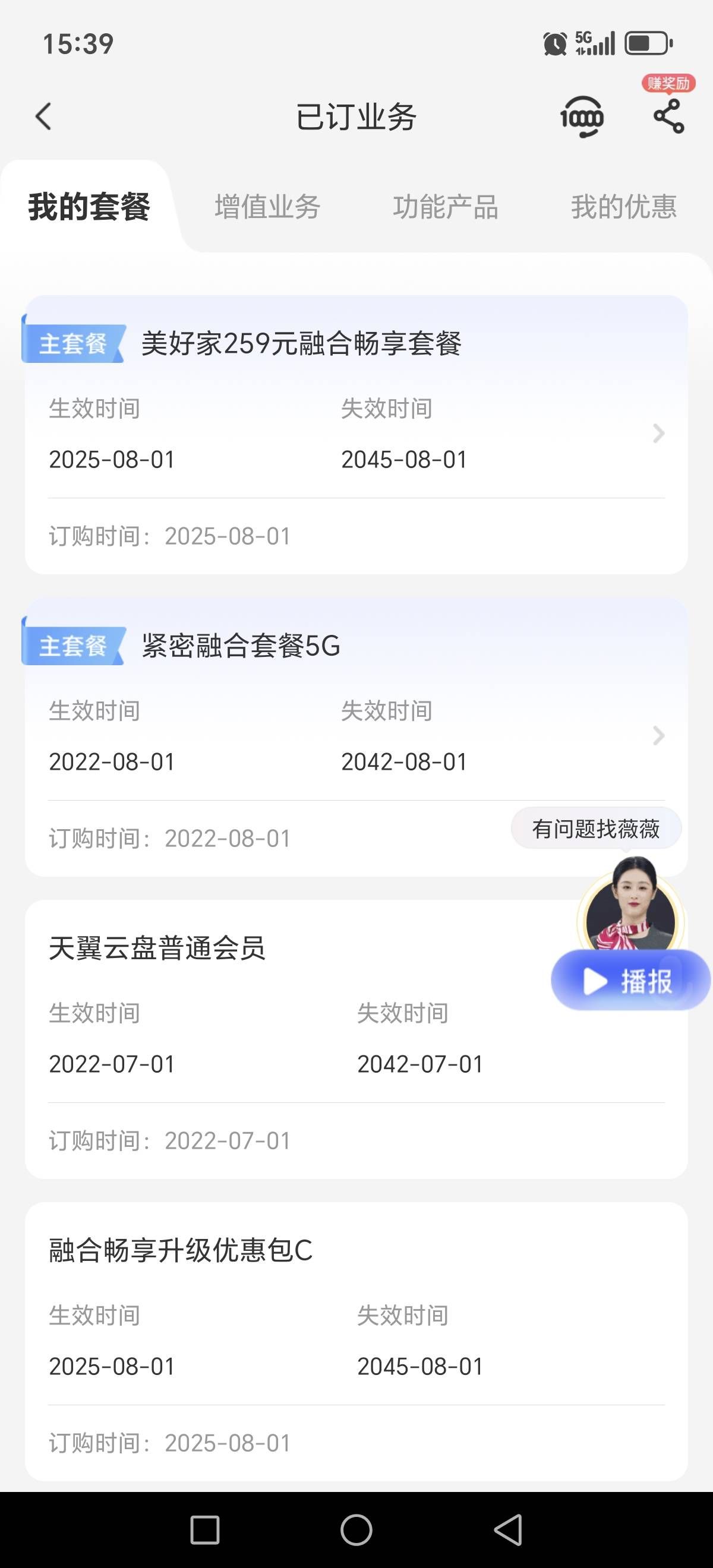Switch to the 我的优惠 tab
713x1568 pixels.
click(623, 207)
